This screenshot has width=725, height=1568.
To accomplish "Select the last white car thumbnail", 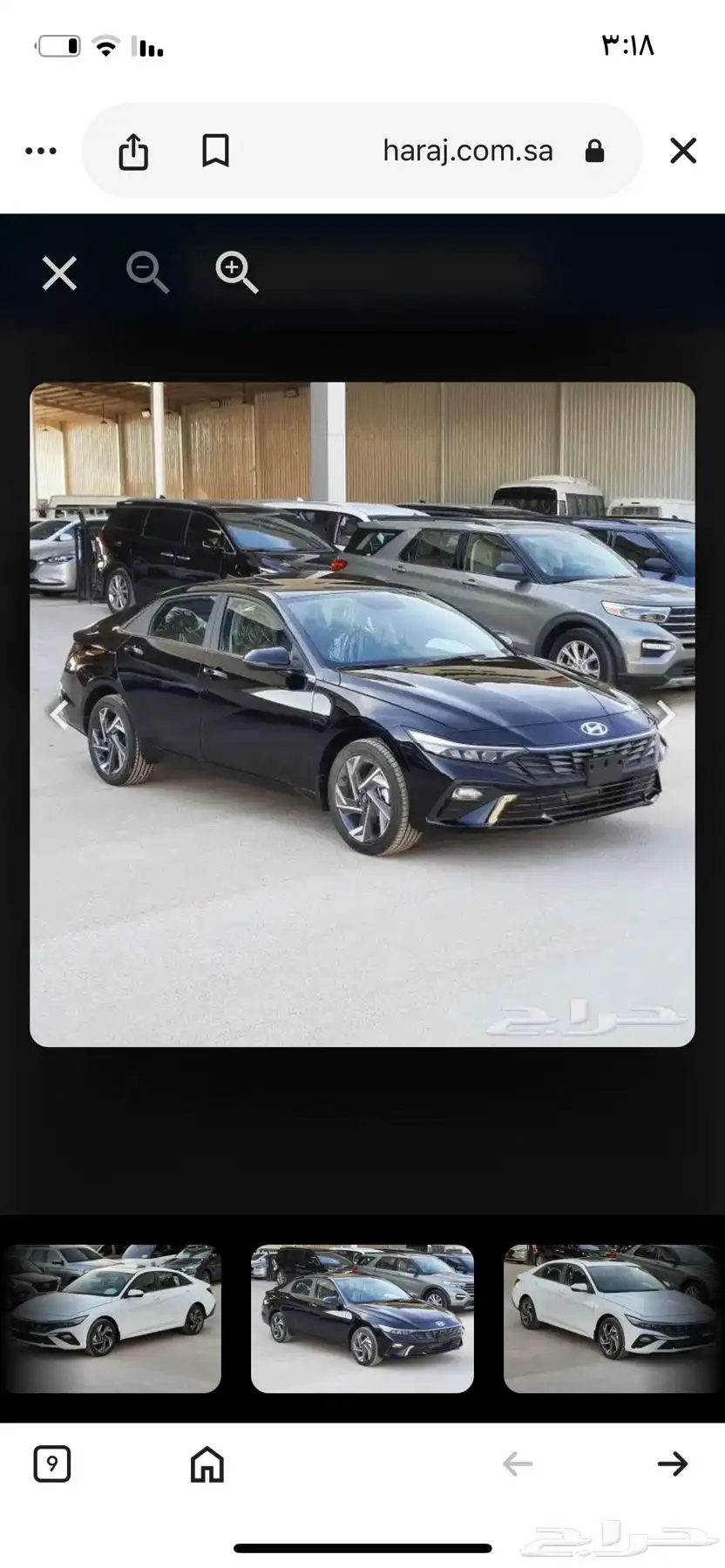I will (x=613, y=1318).
